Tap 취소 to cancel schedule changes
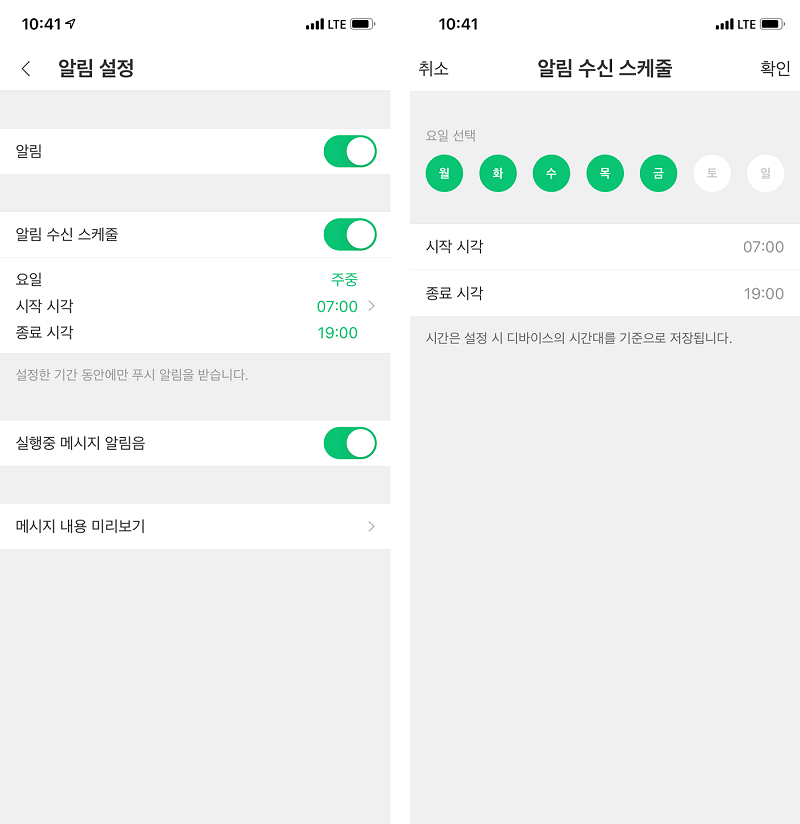 coord(433,68)
